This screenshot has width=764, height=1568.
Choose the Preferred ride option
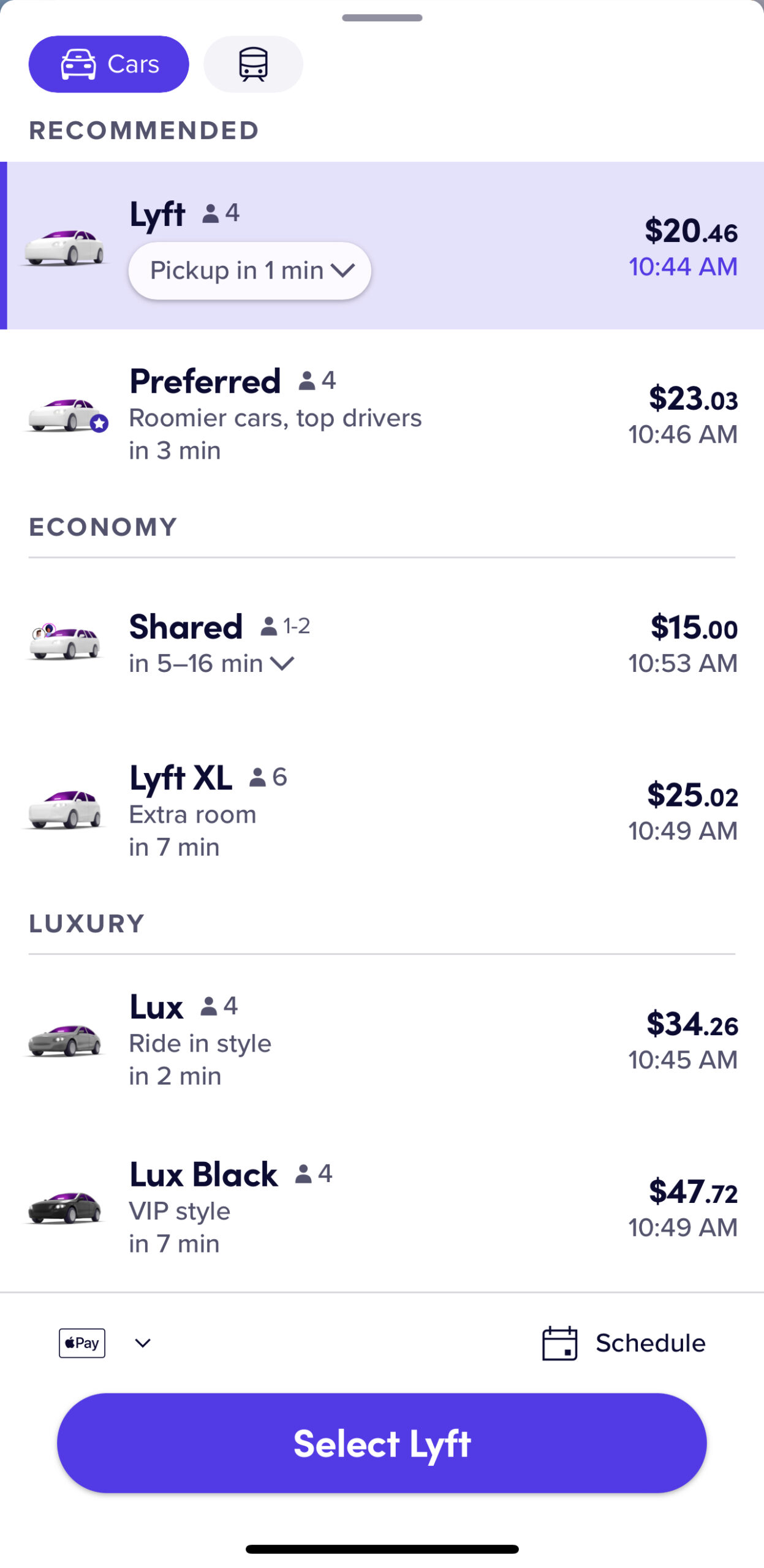click(x=382, y=415)
